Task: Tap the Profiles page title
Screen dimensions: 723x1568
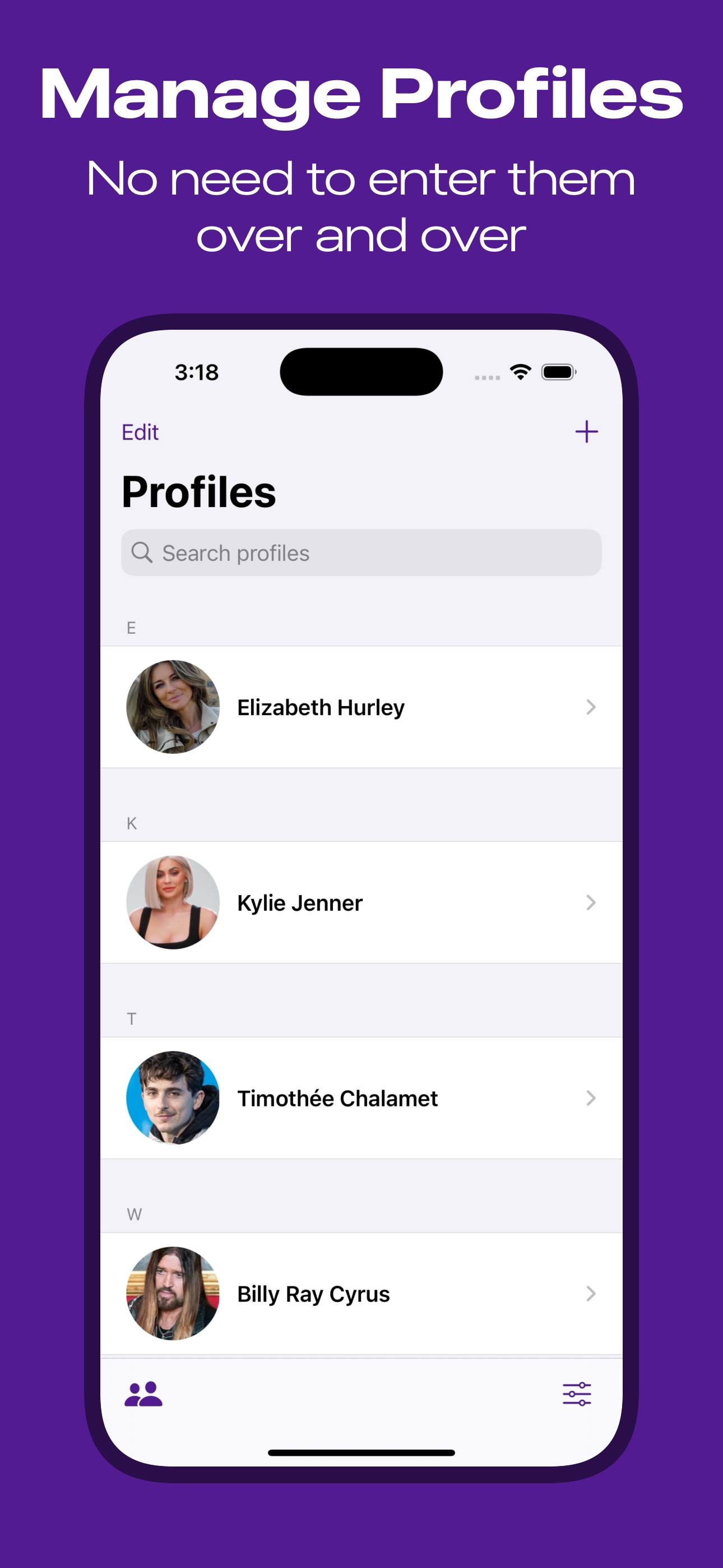Action: [199, 491]
